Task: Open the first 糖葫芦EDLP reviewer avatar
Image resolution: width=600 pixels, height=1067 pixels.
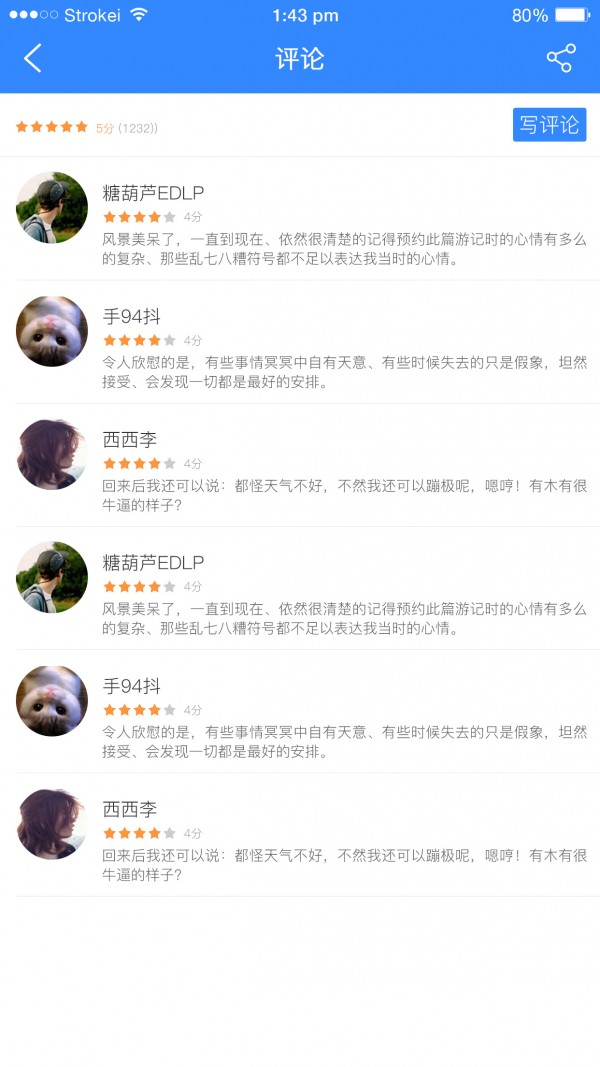Action: (x=52, y=208)
